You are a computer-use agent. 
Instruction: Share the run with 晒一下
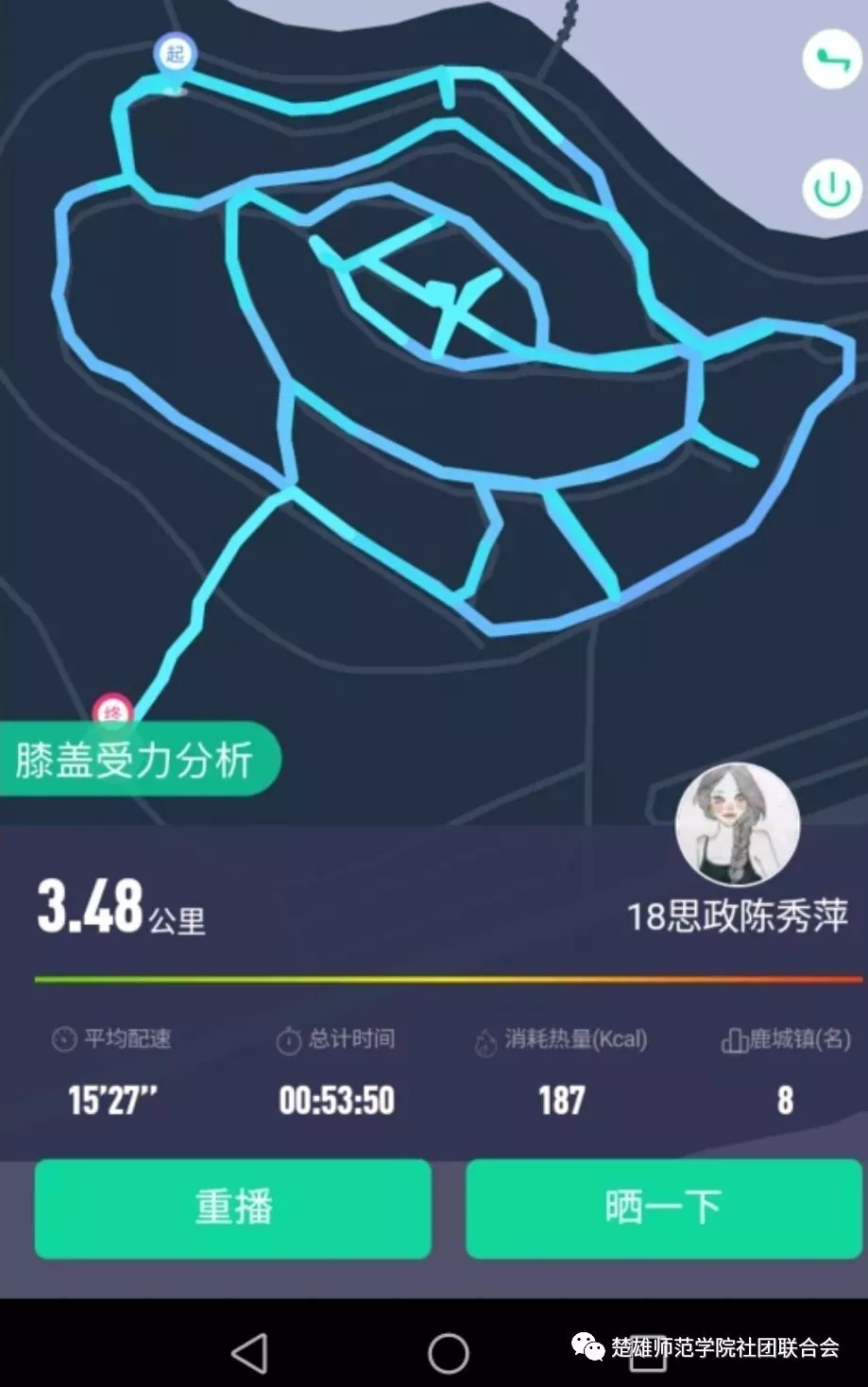(663, 1208)
